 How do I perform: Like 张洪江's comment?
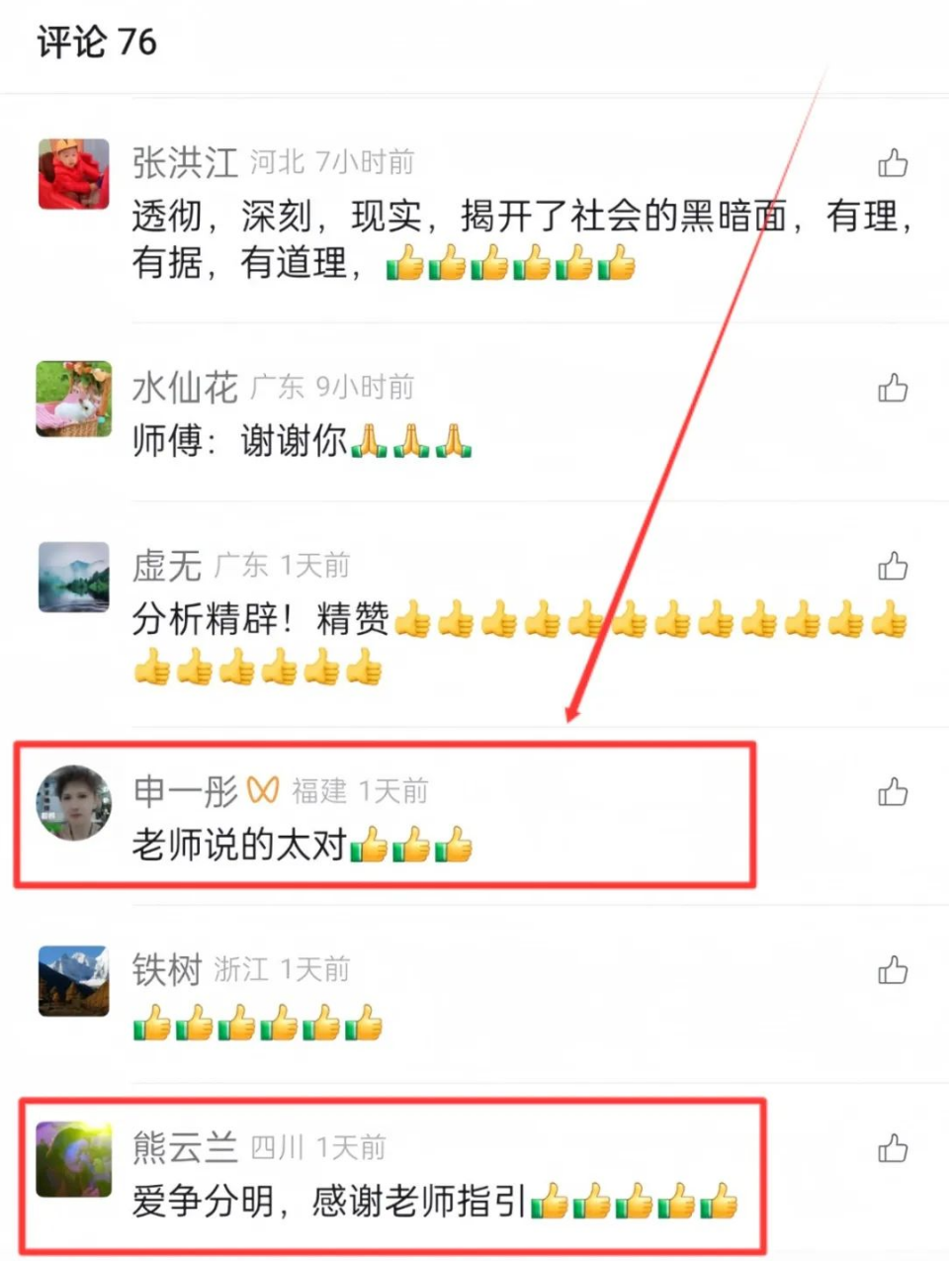(x=892, y=163)
